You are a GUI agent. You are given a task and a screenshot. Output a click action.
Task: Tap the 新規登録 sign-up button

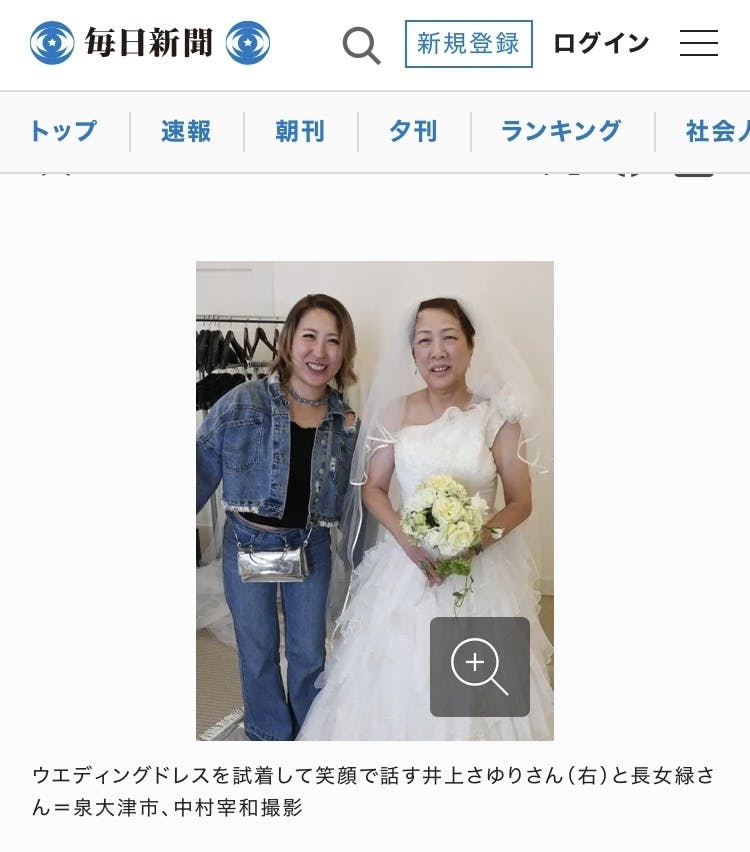pyautogui.click(x=468, y=44)
